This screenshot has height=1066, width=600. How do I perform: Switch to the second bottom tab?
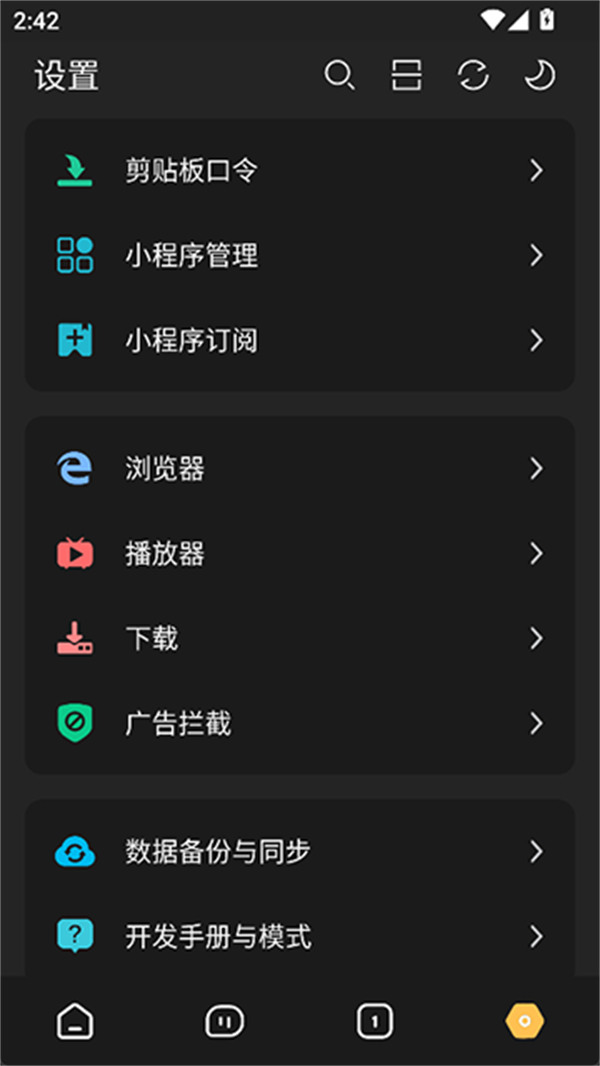224,1021
